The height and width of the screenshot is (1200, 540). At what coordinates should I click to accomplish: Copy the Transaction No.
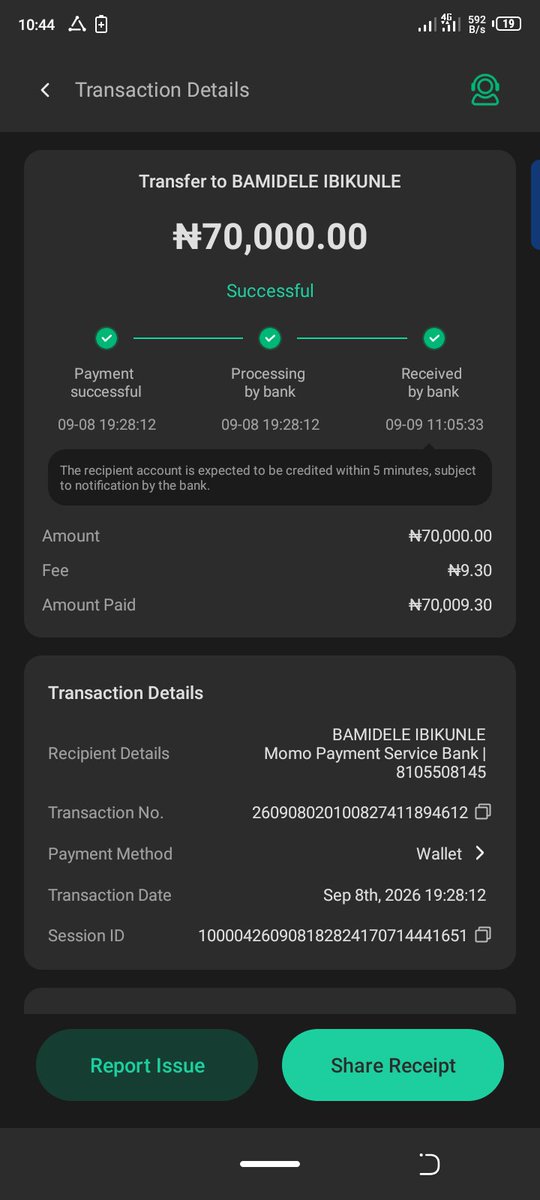[x=483, y=812]
